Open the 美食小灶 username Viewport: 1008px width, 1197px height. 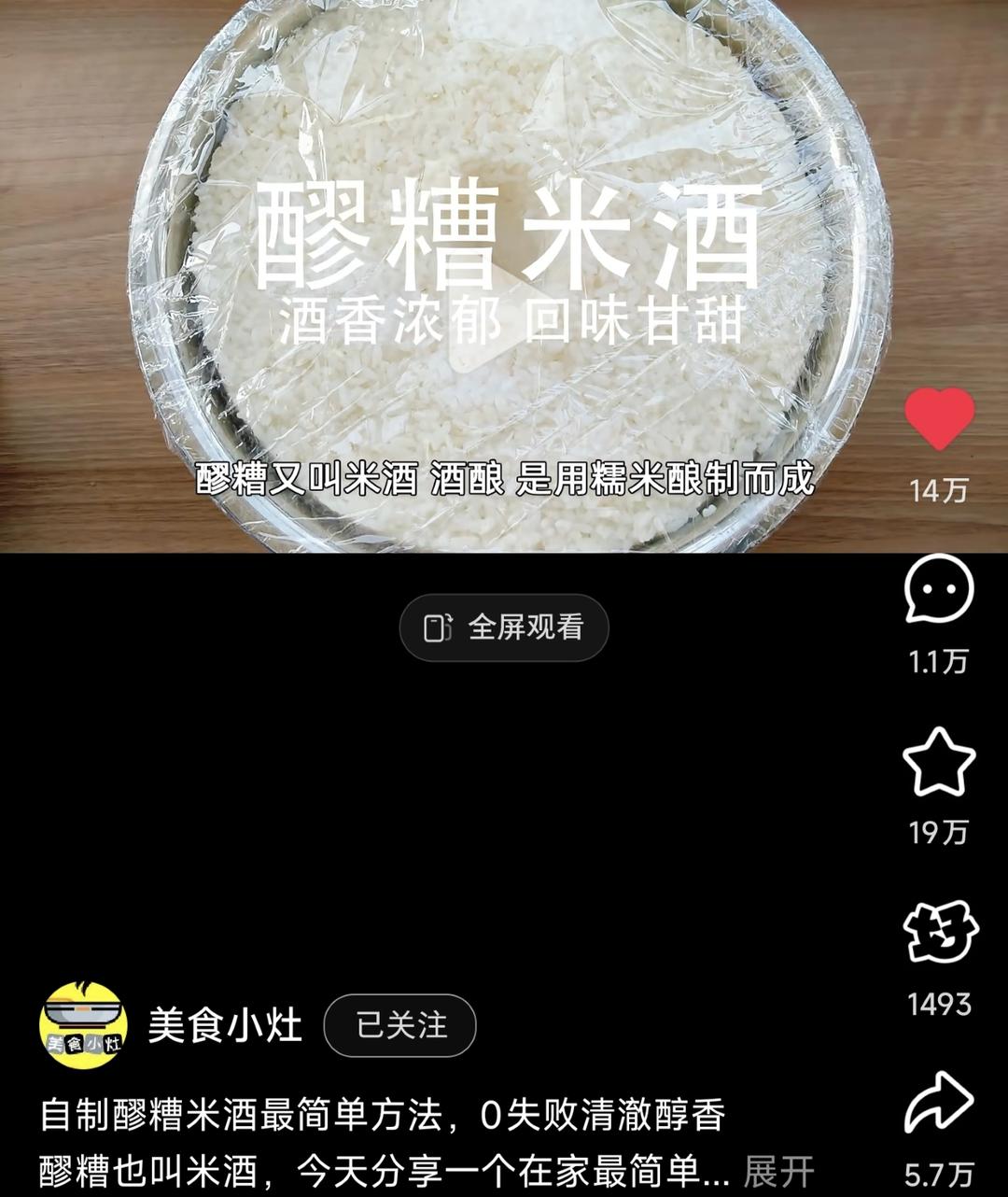[x=225, y=1025]
